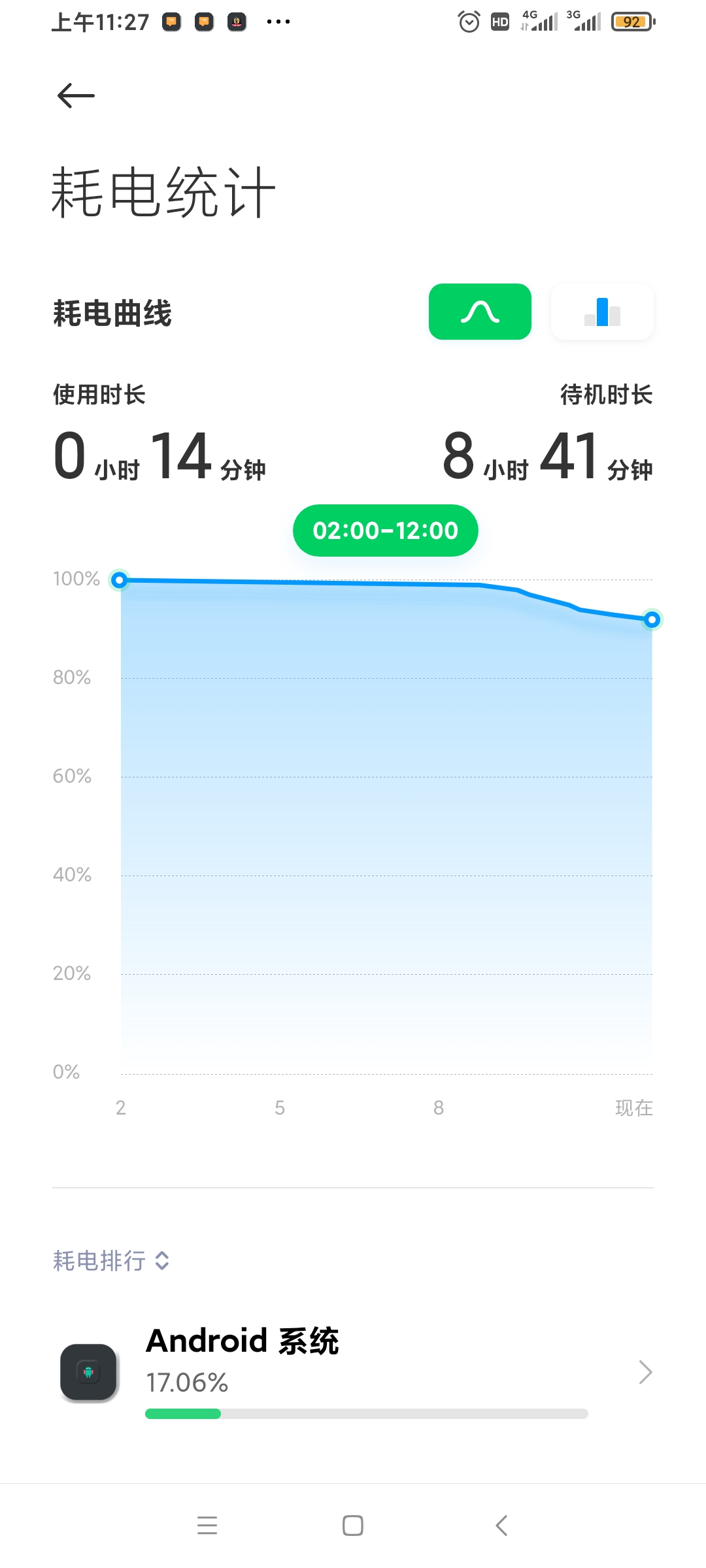Switch to the bar chart view
The width and height of the screenshot is (706, 1568).
[x=602, y=312]
